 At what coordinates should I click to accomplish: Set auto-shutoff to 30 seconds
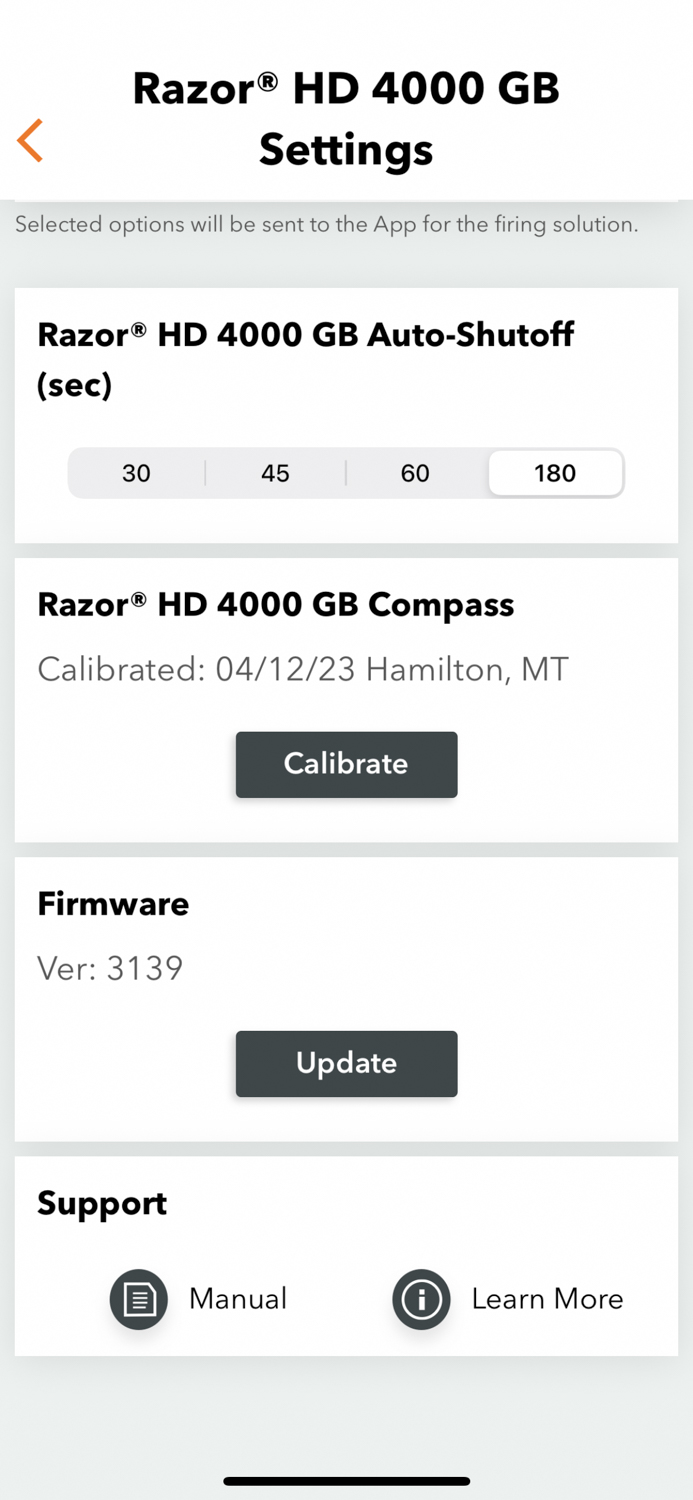click(x=136, y=473)
